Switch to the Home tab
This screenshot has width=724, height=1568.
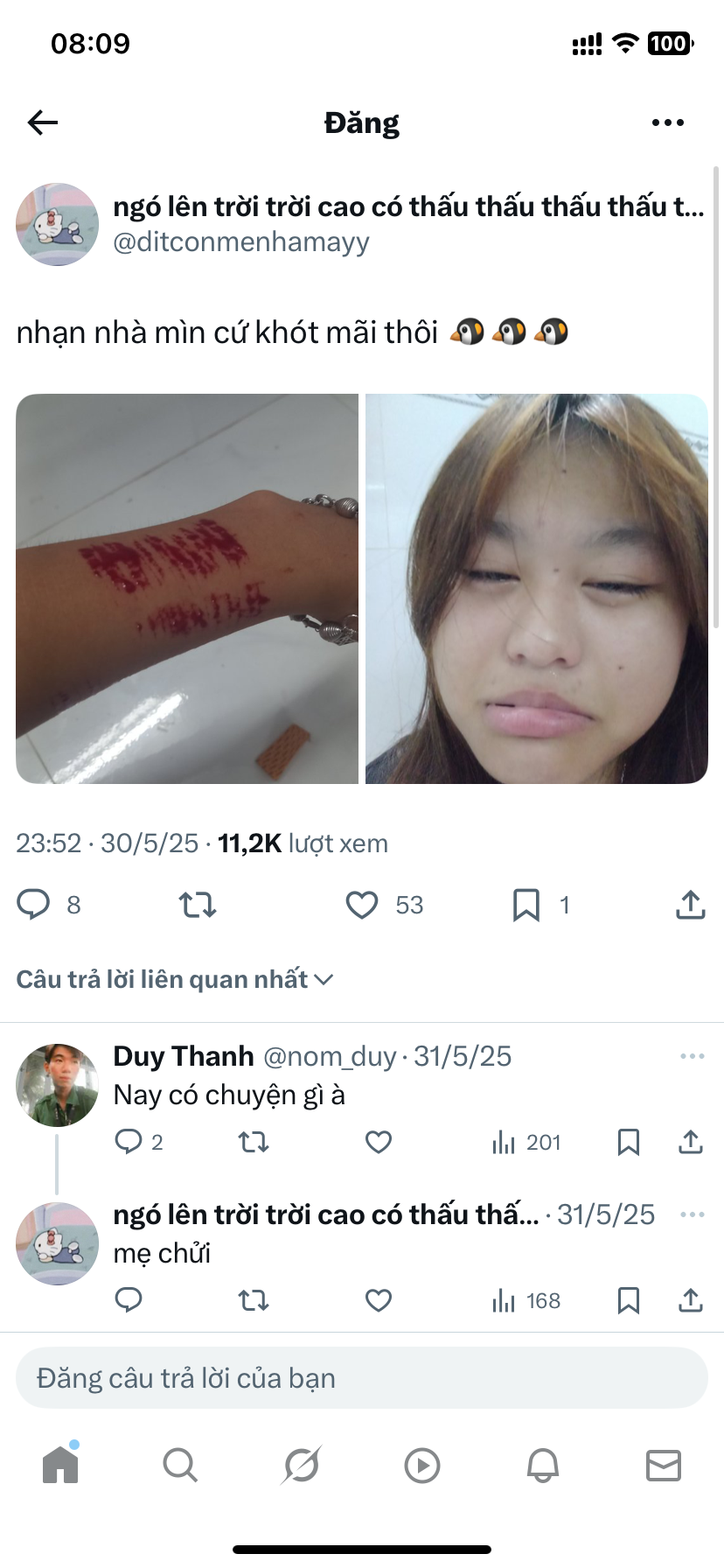pos(60,1465)
